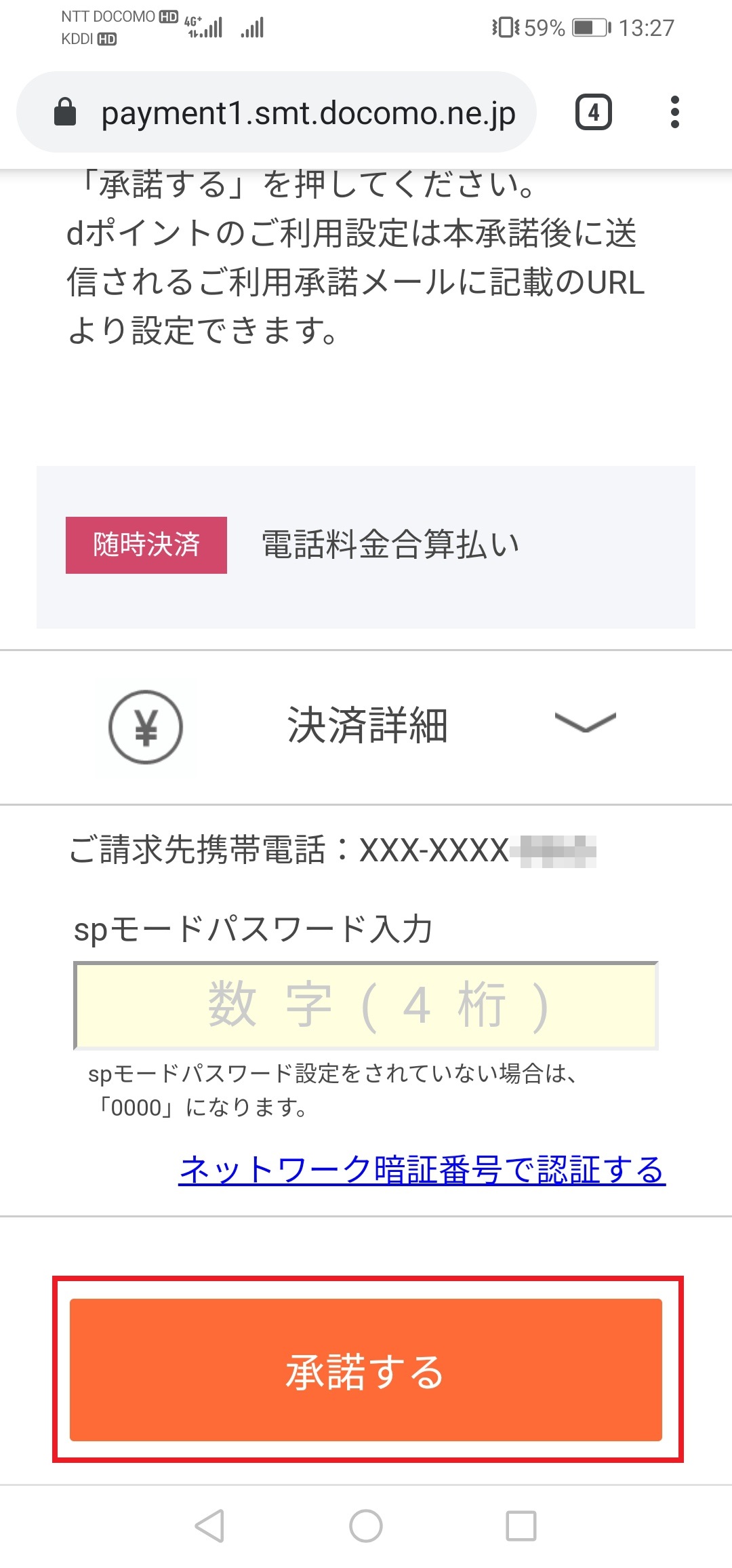732x1568 pixels.
Task: Go back with the system back button
Action: (x=209, y=1526)
